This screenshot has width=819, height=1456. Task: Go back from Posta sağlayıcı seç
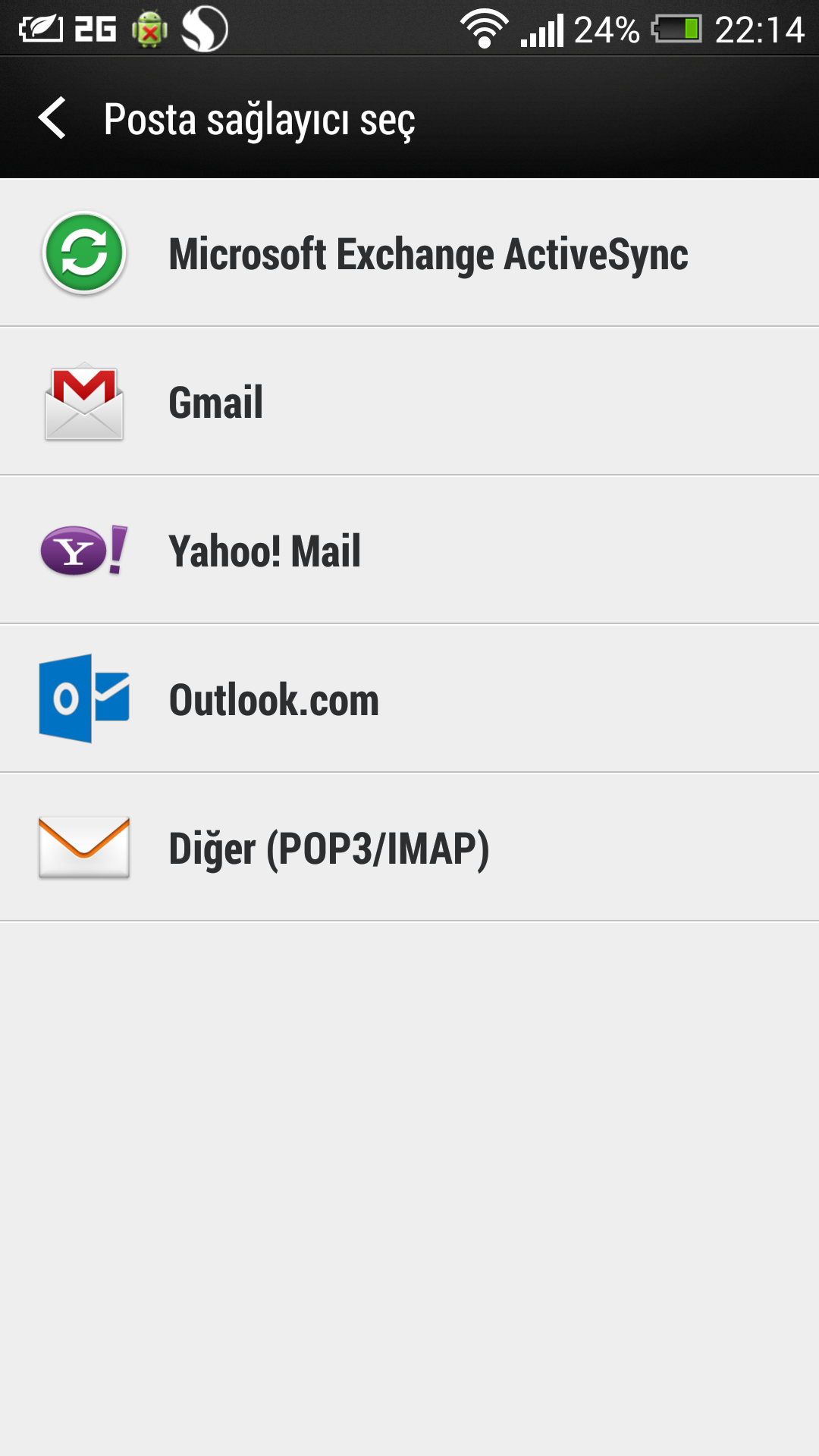(52, 118)
